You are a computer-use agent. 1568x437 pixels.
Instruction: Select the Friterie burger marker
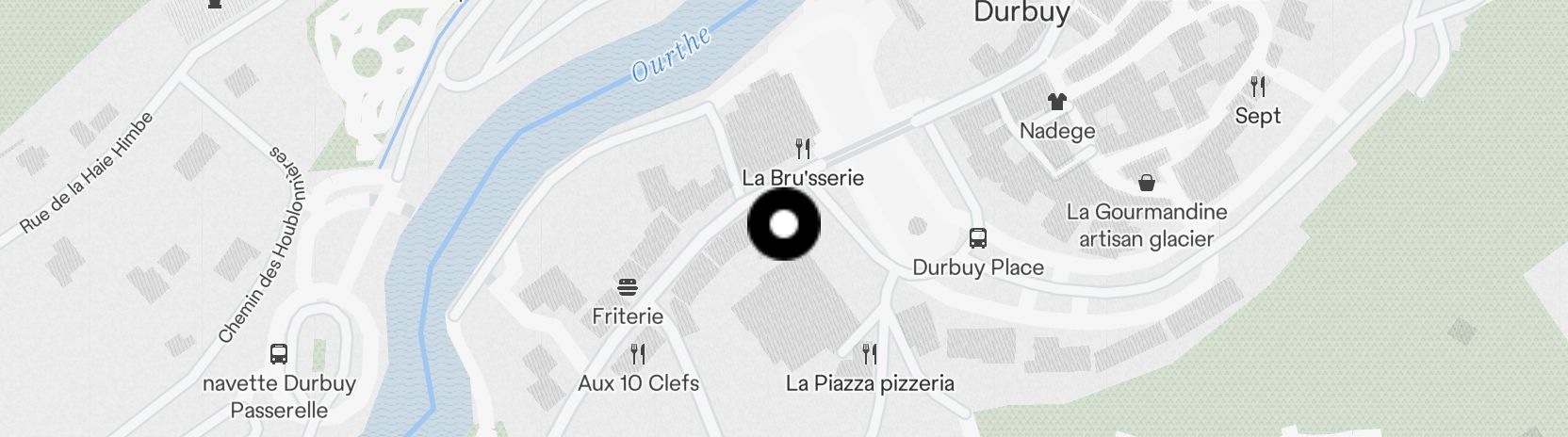tap(628, 287)
